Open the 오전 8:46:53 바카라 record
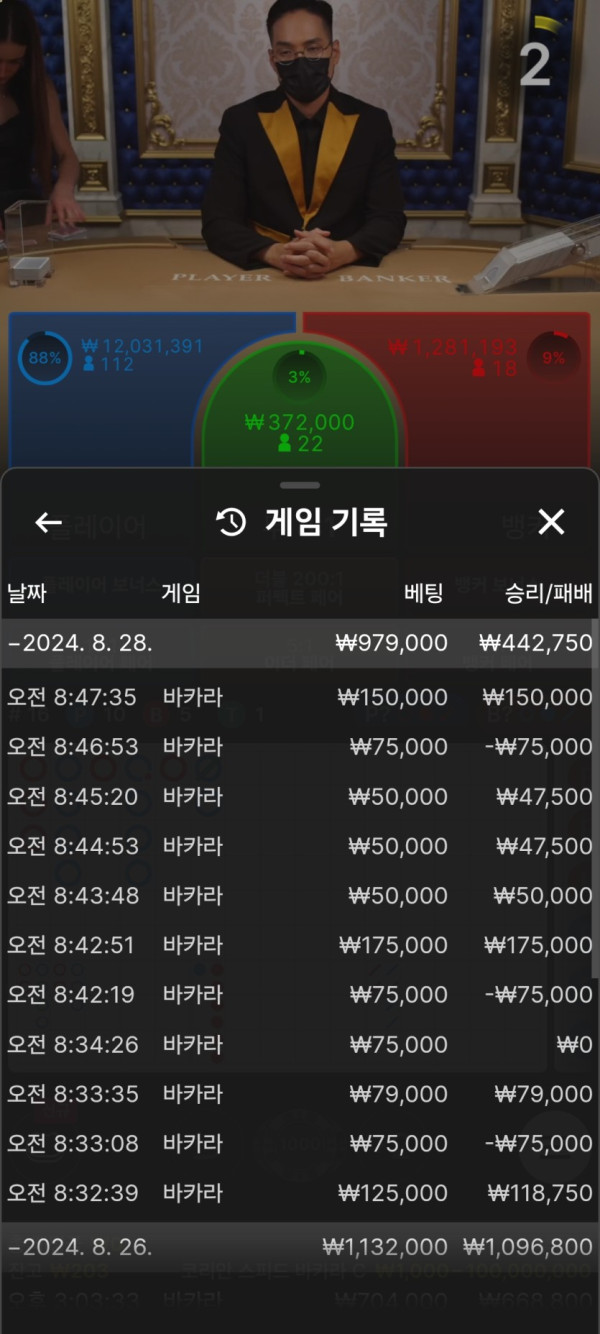The image size is (600, 1334). pyautogui.click(x=300, y=747)
